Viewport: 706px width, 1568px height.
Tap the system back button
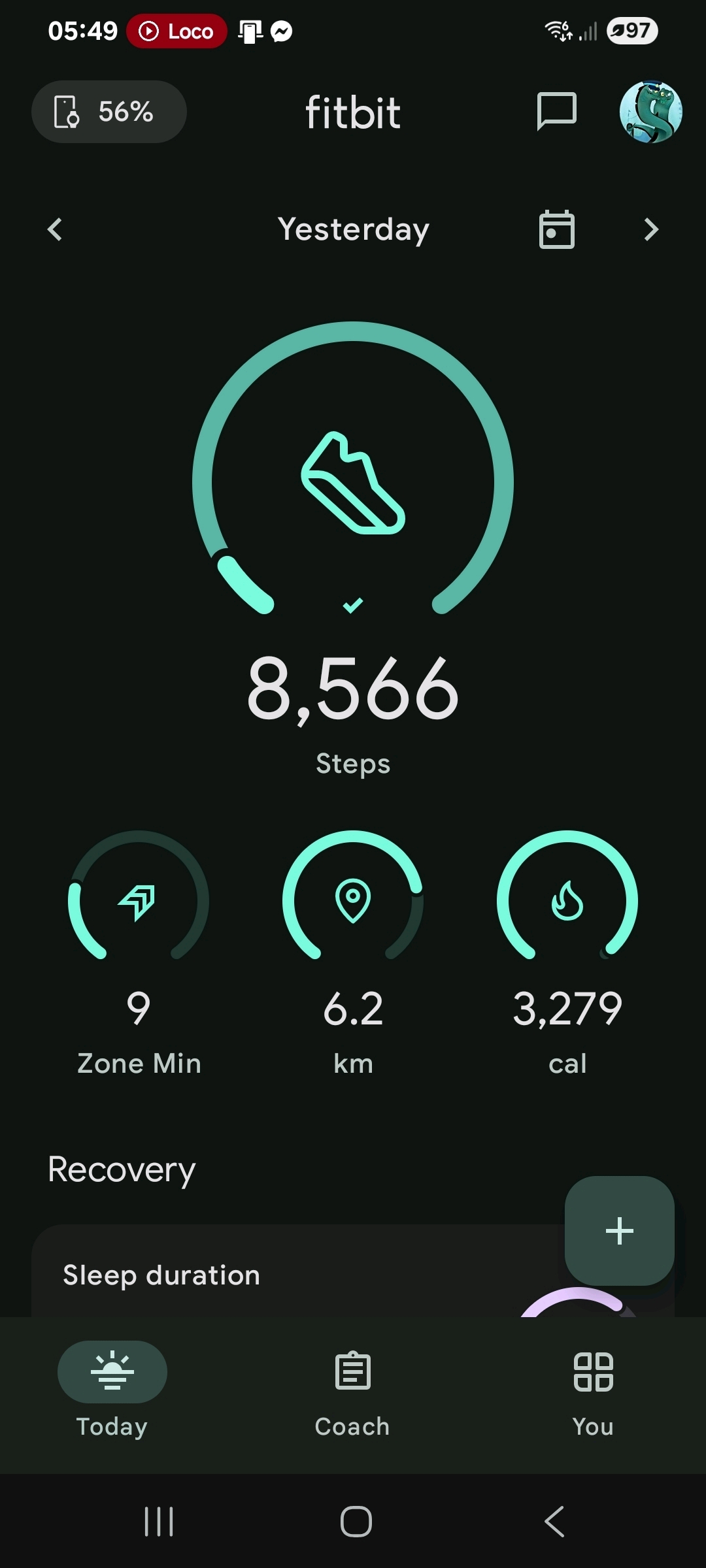pyautogui.click(x=554, y=1522)
